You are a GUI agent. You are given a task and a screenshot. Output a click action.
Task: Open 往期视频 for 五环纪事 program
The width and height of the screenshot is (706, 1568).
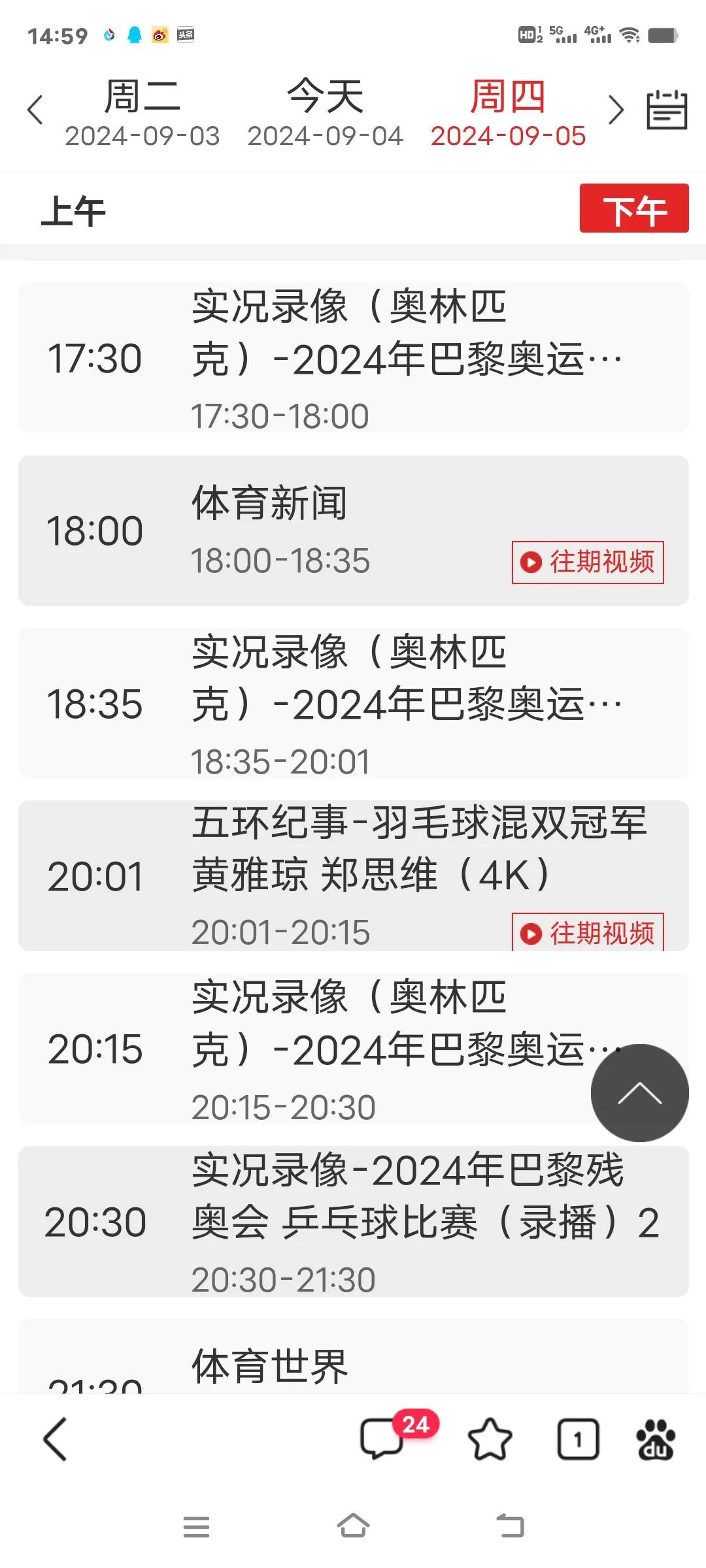point(588,932)
